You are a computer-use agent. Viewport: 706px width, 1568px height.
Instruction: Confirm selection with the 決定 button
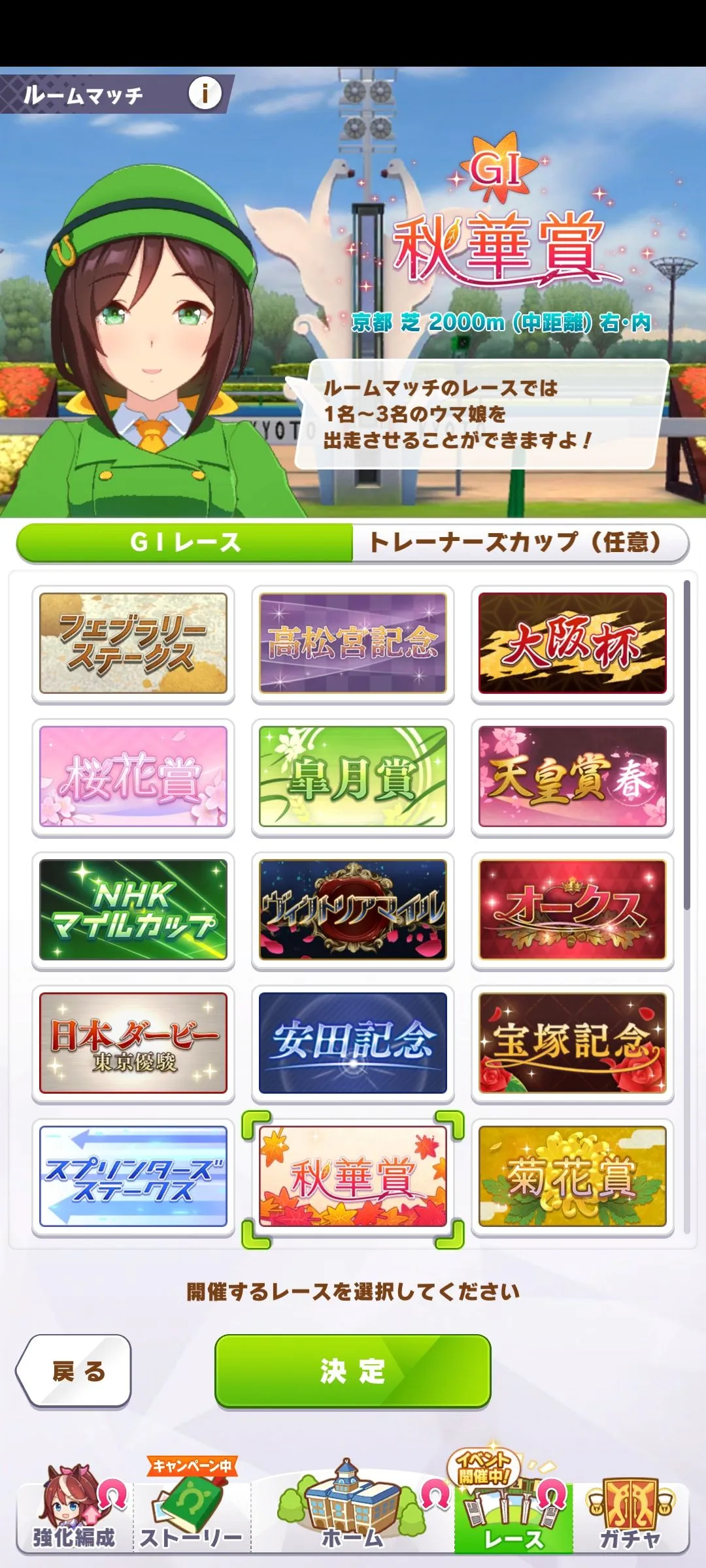point(353,1371)
